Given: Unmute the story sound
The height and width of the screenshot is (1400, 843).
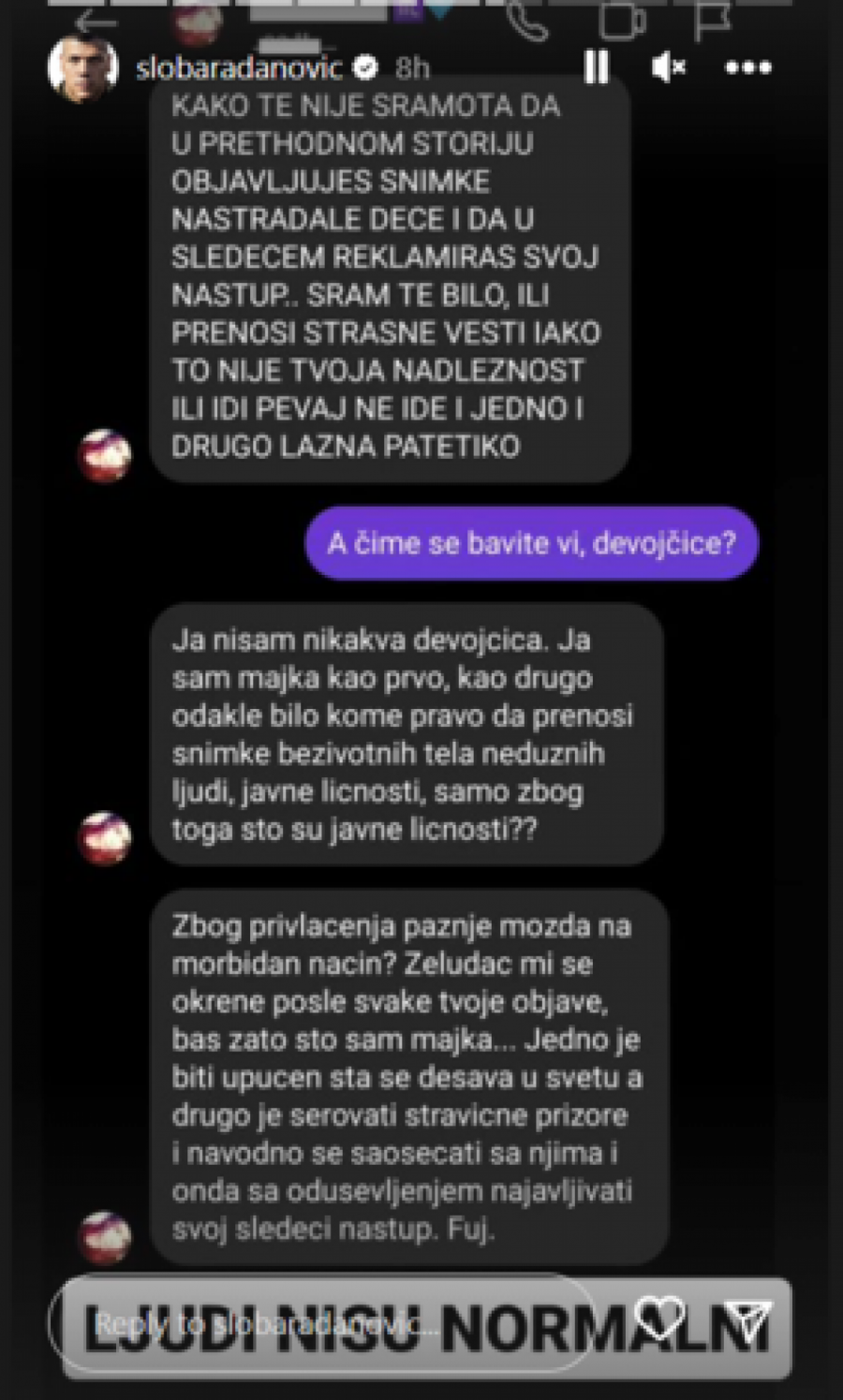Looking at the screenshot, I should (668, 67).
